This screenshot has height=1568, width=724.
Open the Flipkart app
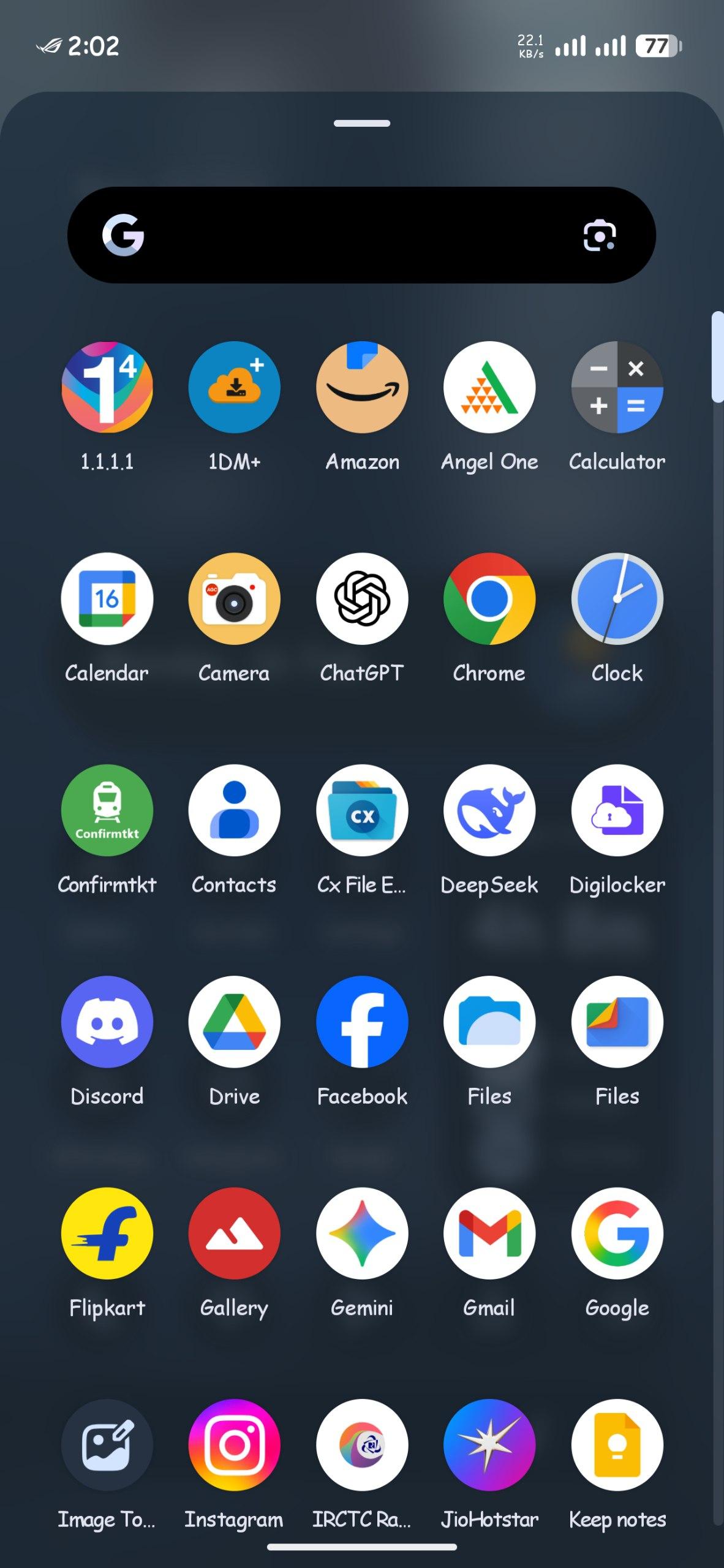(x=107, y=1233)
